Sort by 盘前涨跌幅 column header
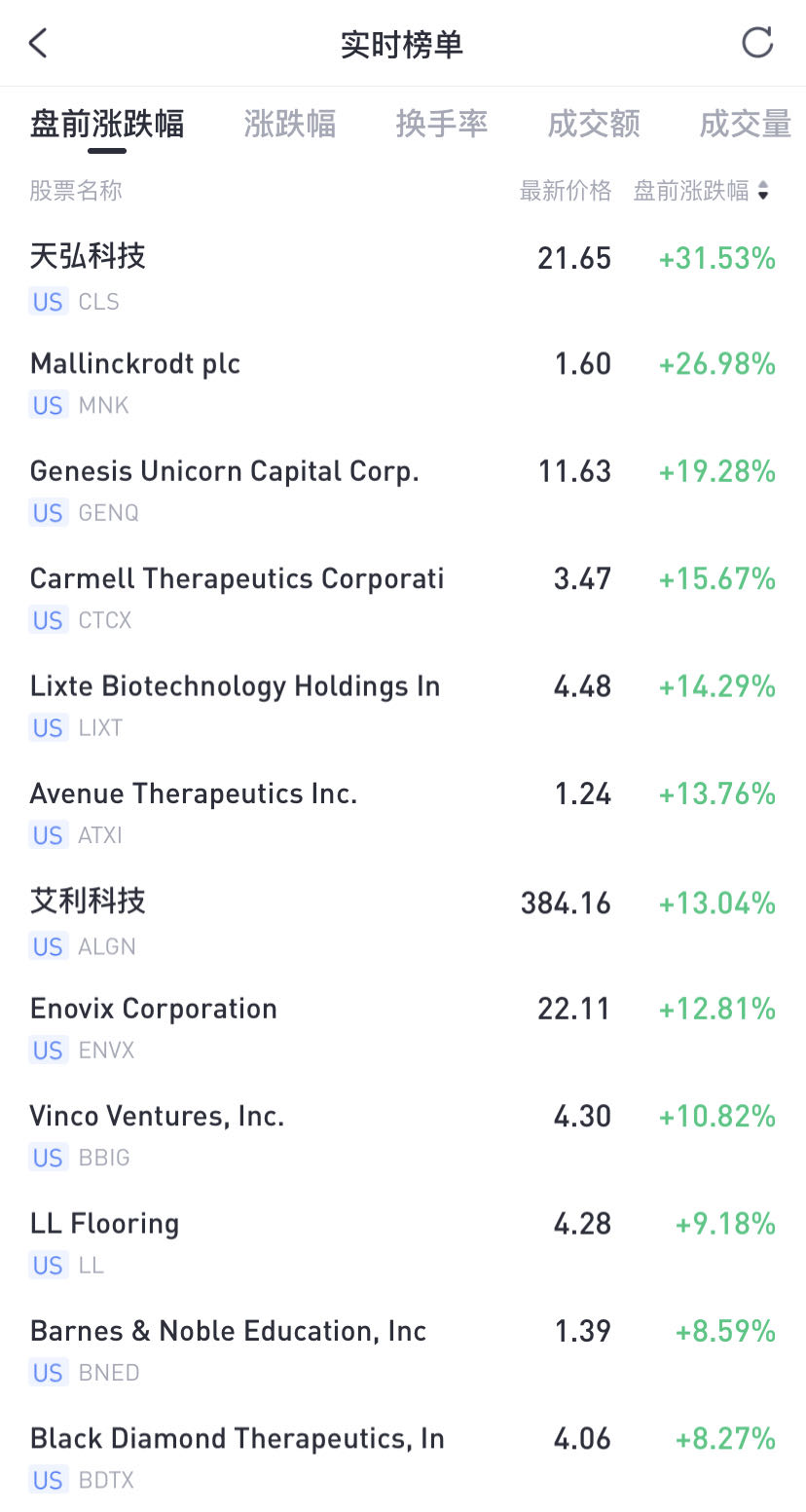Screen dimensions: 806x1512 [x=701, y=191]
